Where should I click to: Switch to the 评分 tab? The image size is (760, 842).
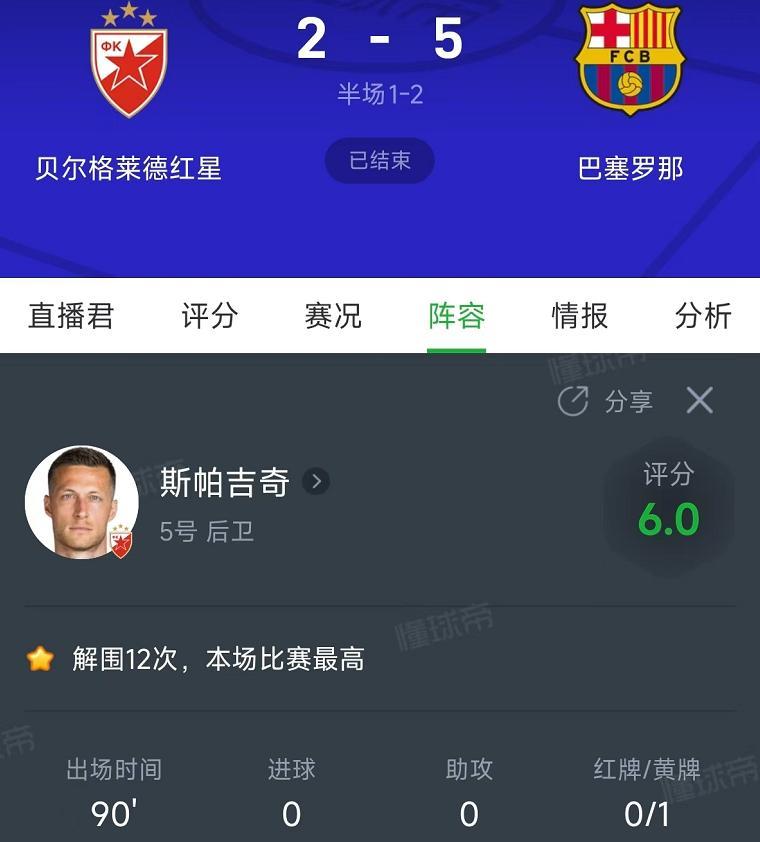(210, 316)
